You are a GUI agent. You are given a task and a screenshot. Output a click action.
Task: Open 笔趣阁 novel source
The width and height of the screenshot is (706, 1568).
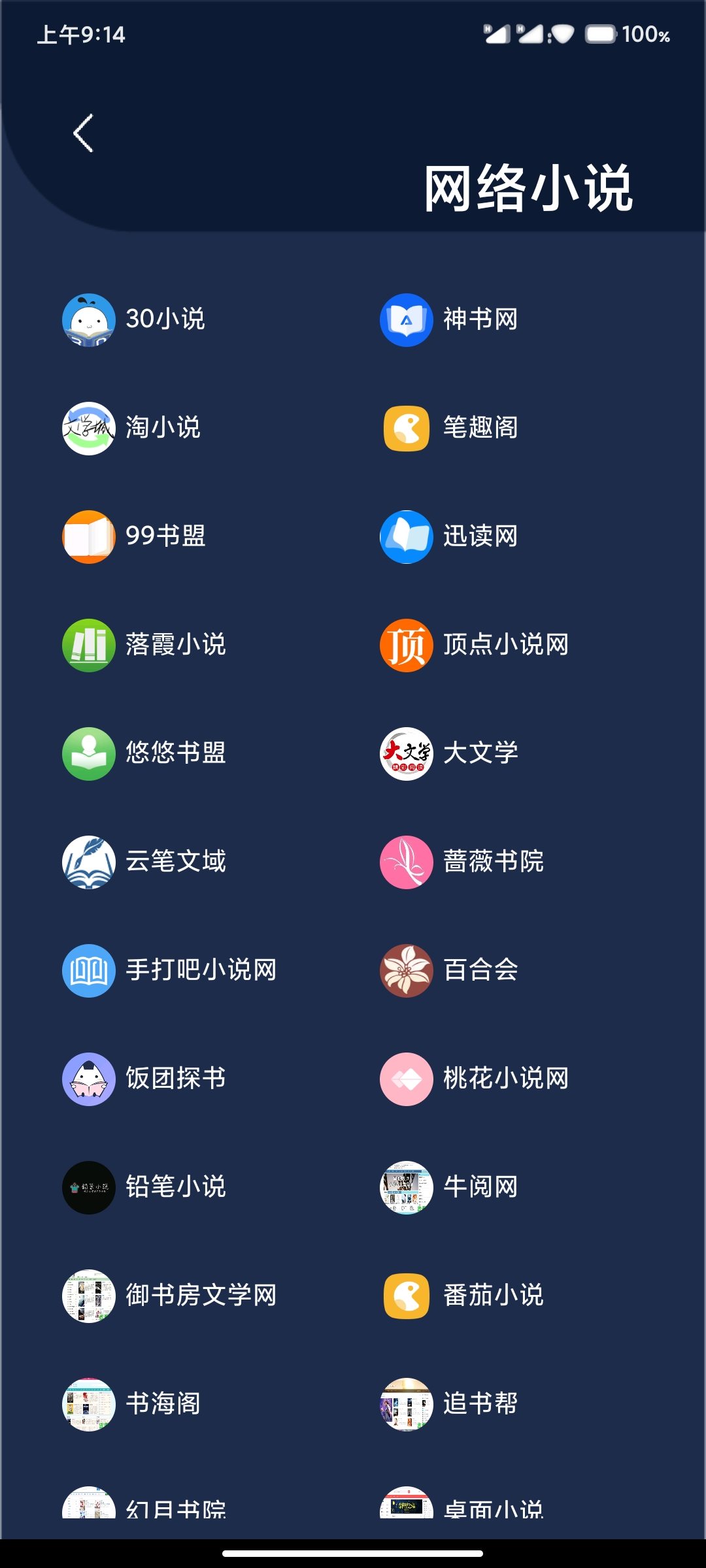(x=450, y=428)
